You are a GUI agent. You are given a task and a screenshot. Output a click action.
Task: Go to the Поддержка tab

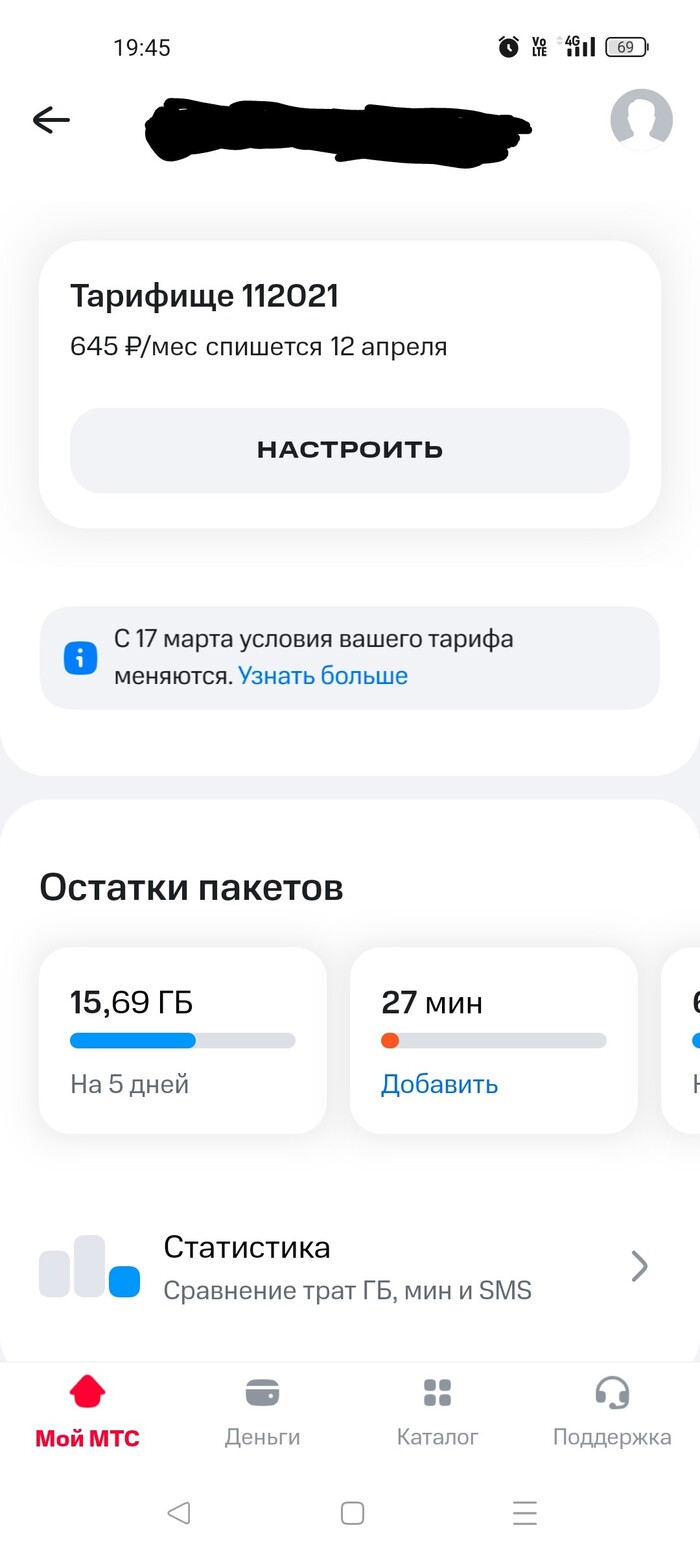(x=612, y=1412)
